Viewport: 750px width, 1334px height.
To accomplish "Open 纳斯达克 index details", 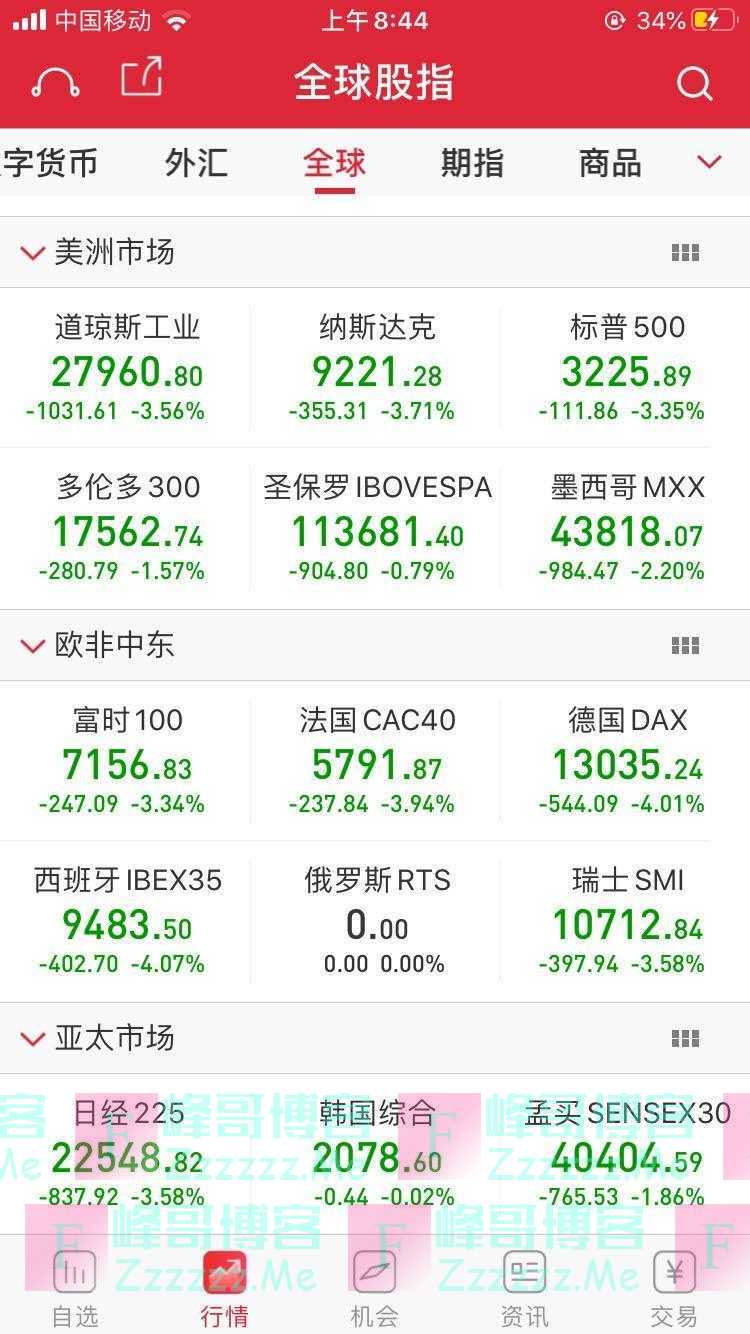I will (376, 368).
